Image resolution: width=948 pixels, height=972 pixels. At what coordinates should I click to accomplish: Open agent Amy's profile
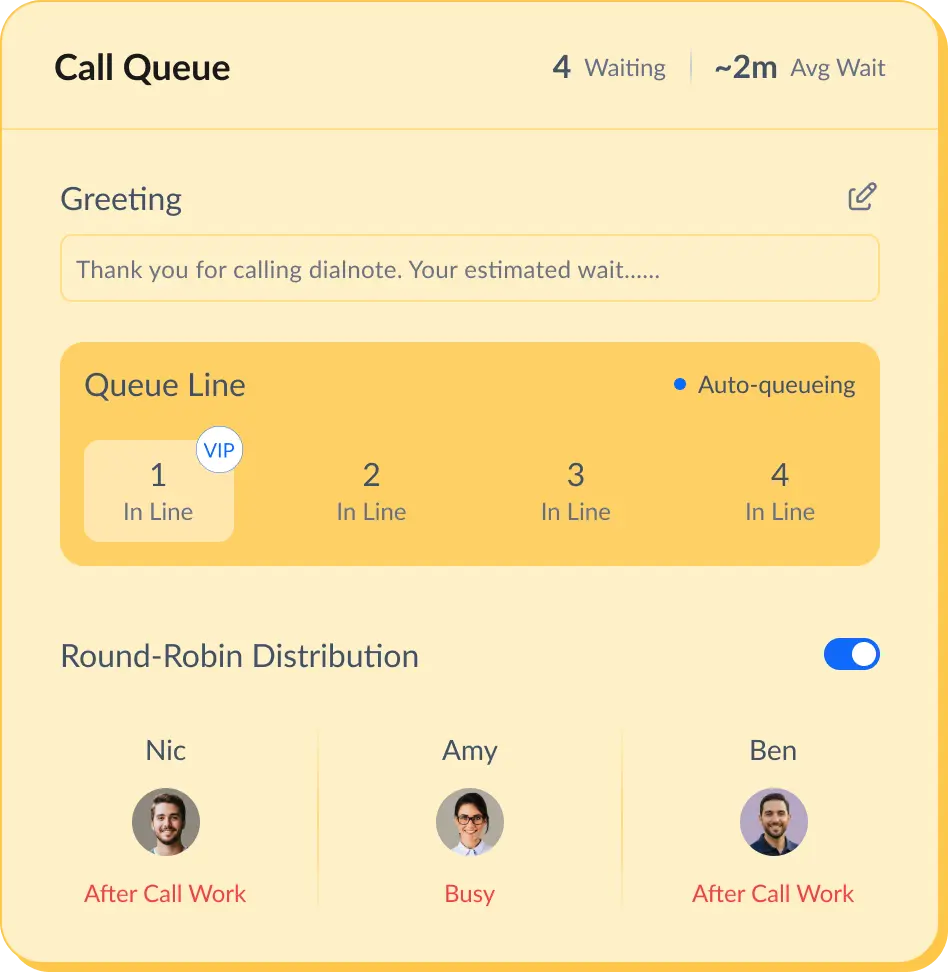coord(470,822)
